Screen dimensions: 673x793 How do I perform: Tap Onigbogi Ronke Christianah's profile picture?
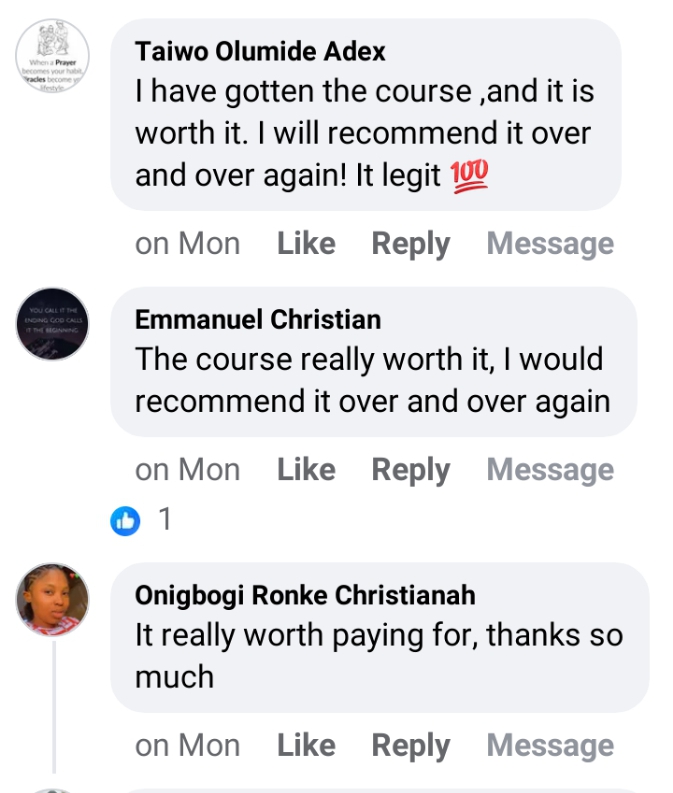(x=54, y=599)
